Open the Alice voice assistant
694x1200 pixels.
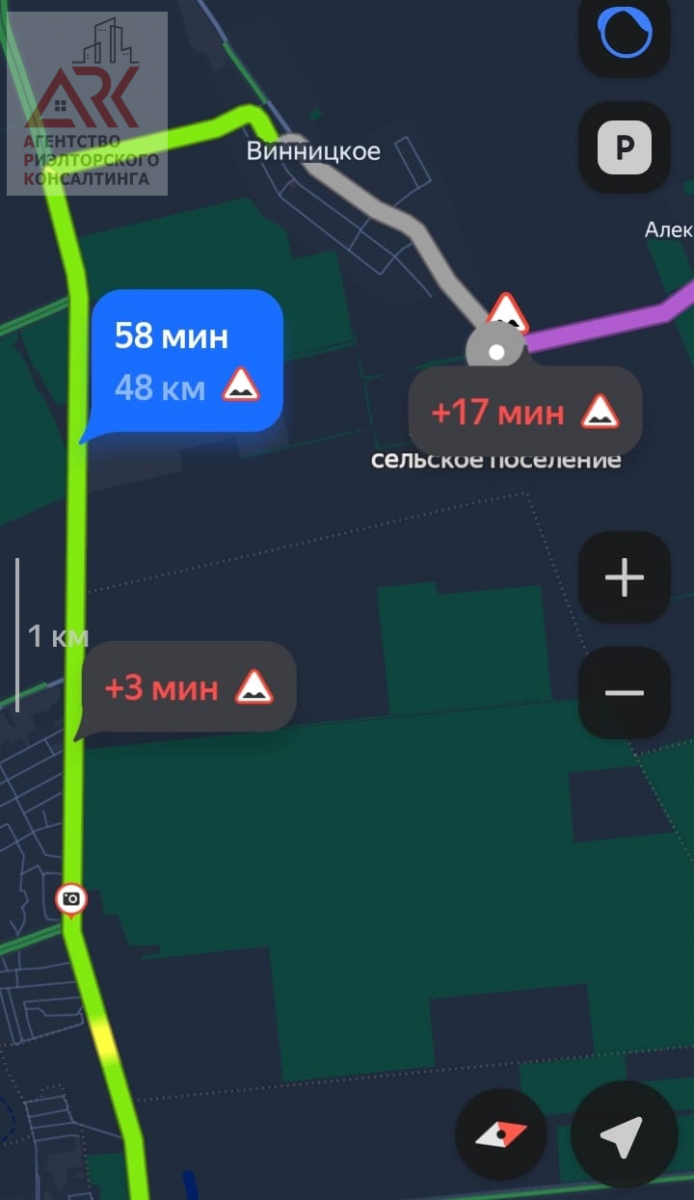coord(625,30)
